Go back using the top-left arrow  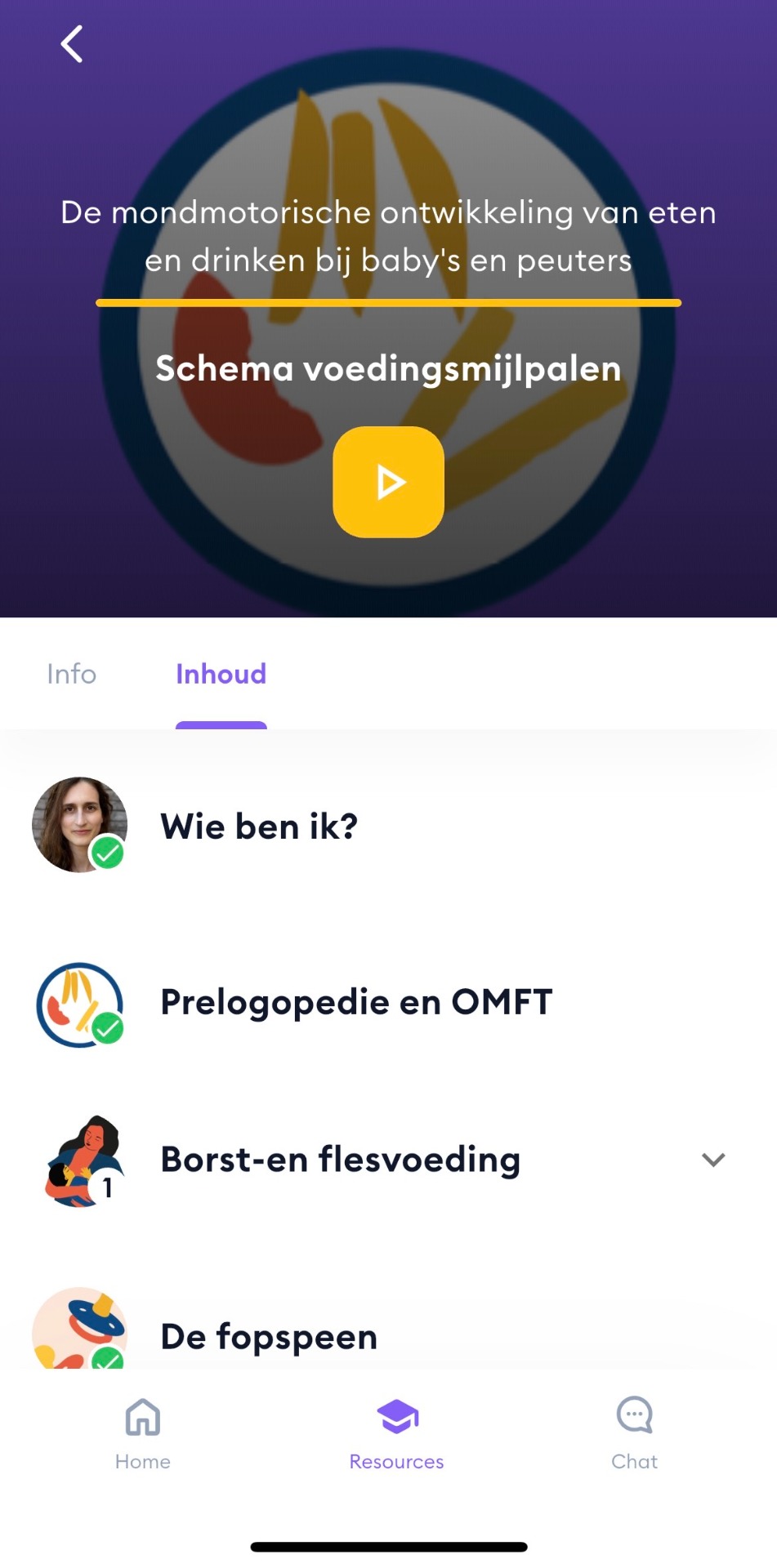click(72, 44)
